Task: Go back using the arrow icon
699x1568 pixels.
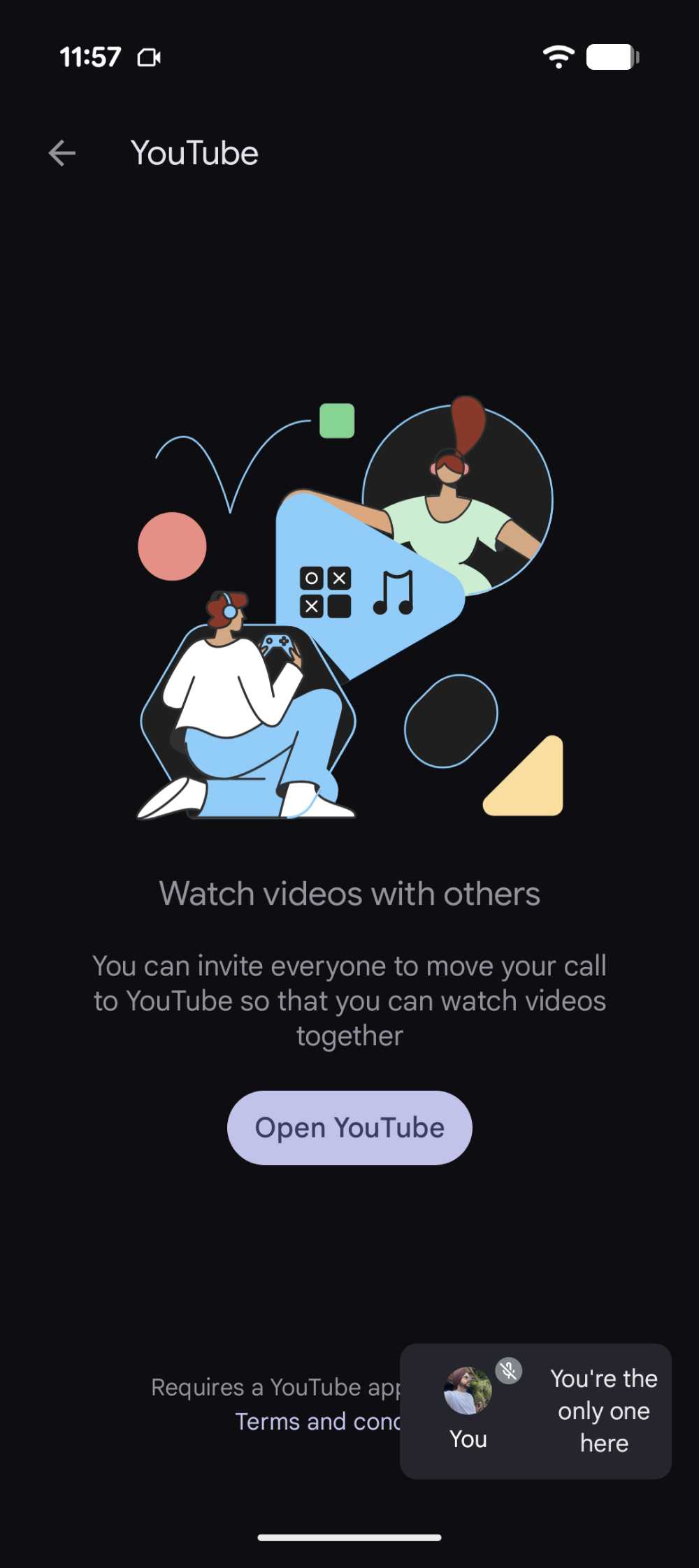Action: (62, 153)
